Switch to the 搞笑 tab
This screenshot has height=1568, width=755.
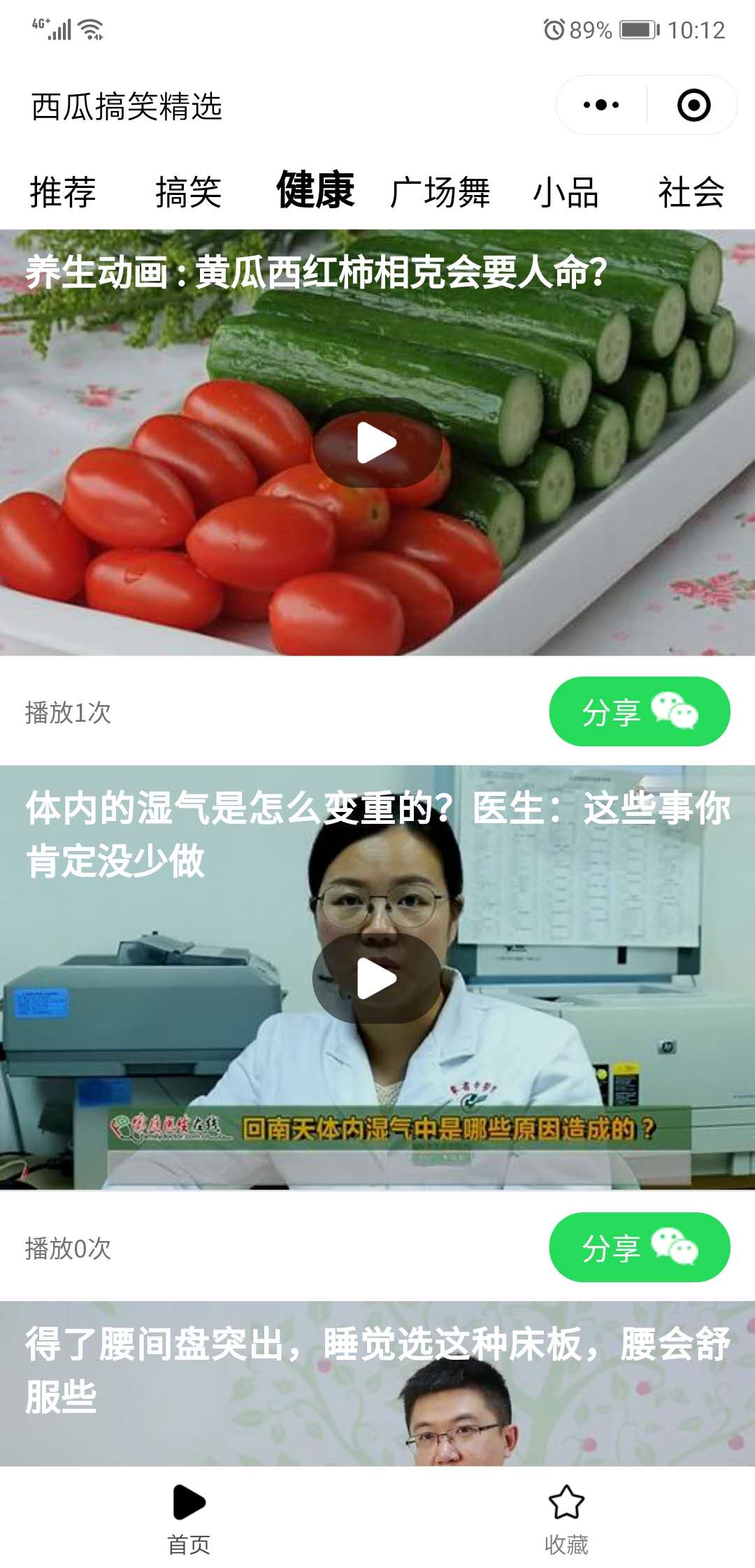(x=188, y=192)
